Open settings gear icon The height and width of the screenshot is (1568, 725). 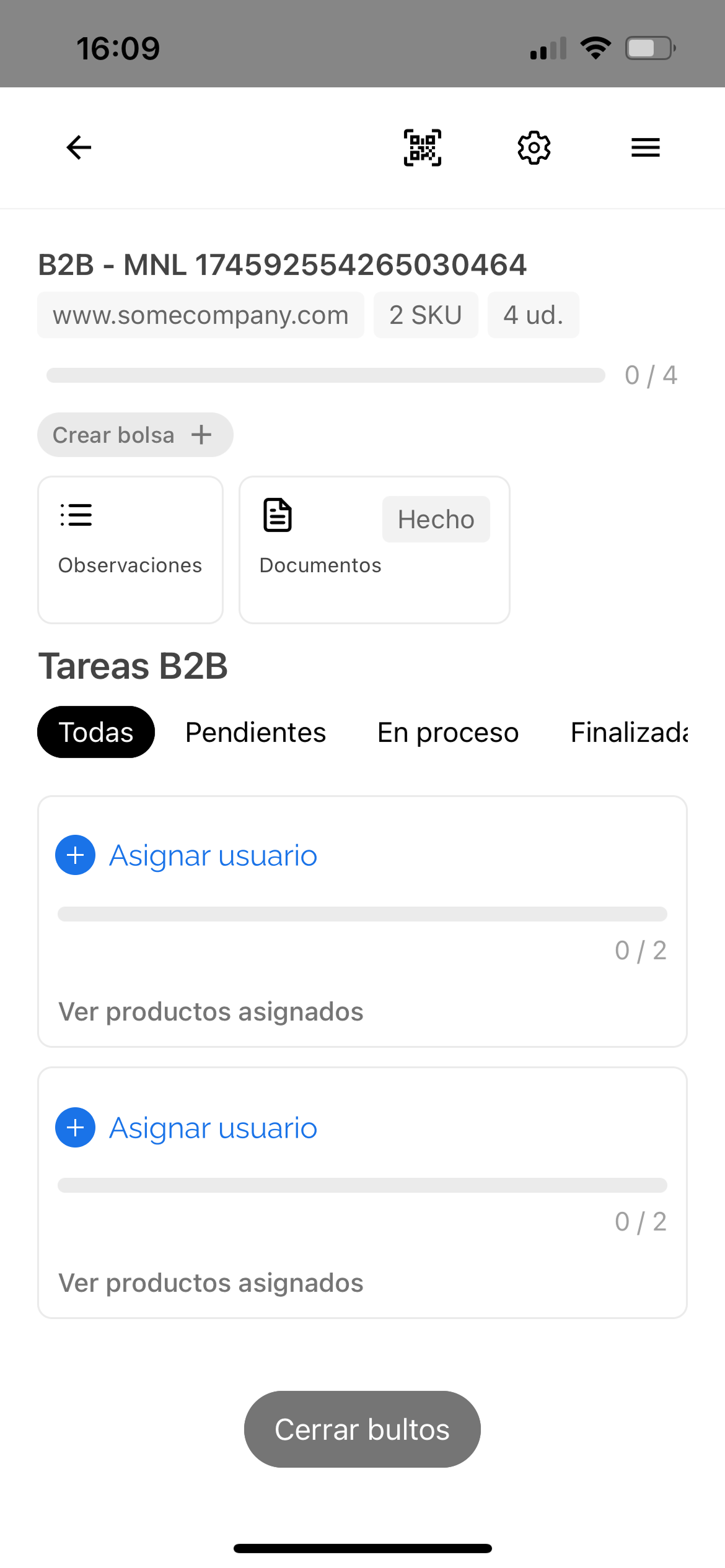pos(534,147)
